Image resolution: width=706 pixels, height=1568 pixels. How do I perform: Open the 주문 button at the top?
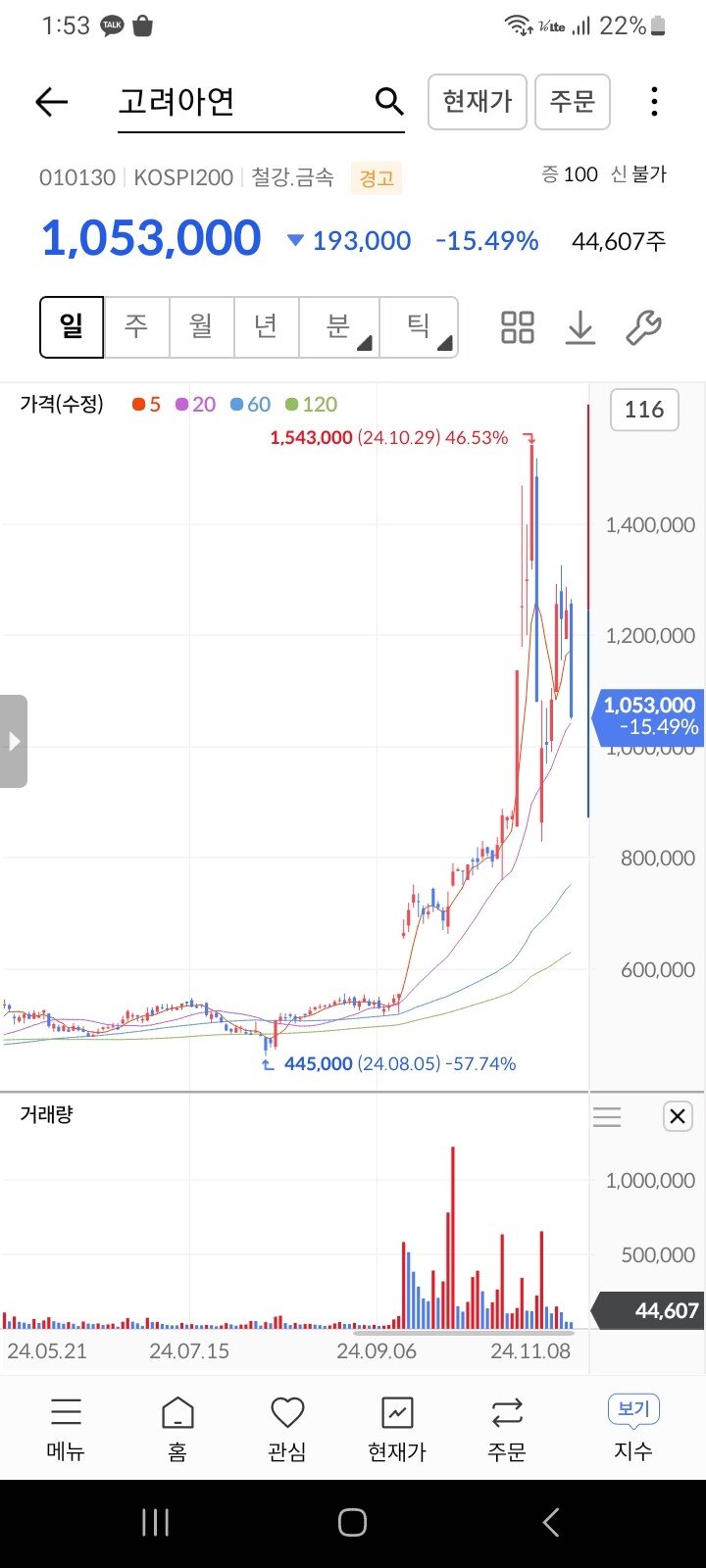point(573,101)
